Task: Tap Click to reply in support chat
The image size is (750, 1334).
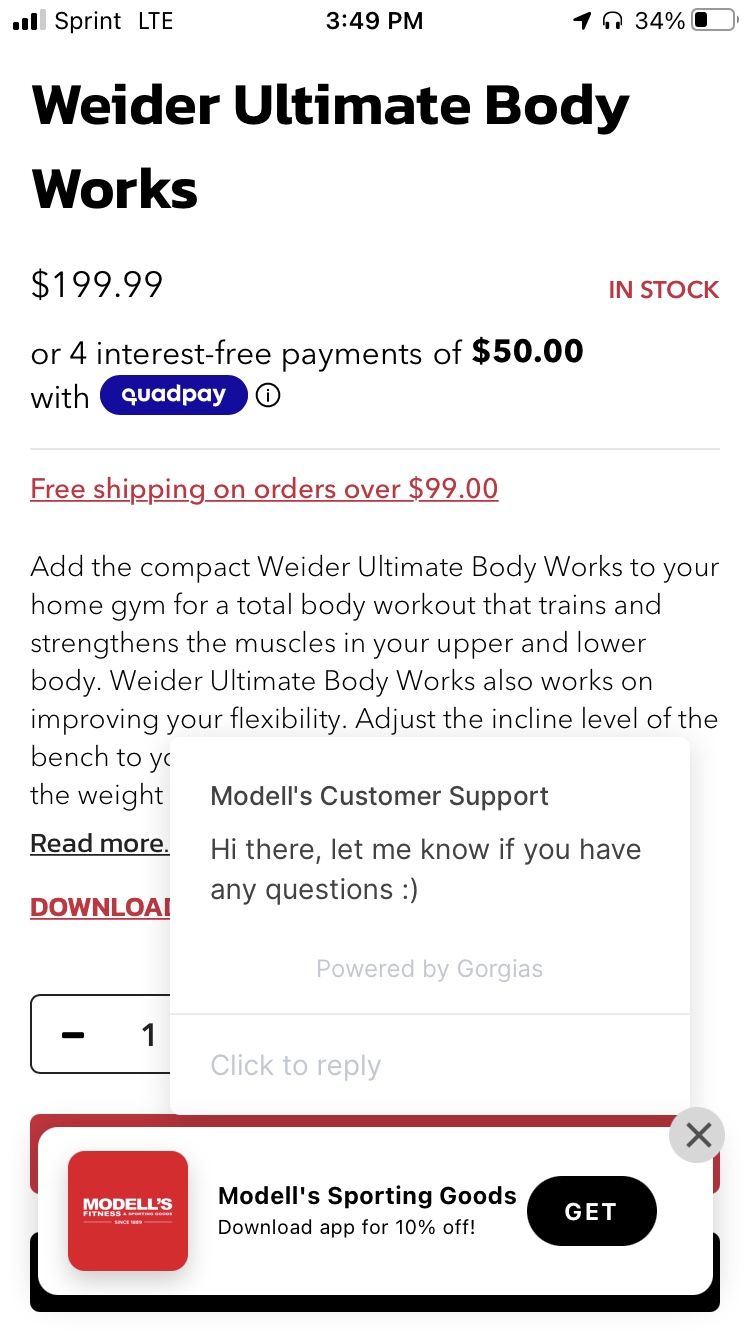Action: coord(296,1065)
